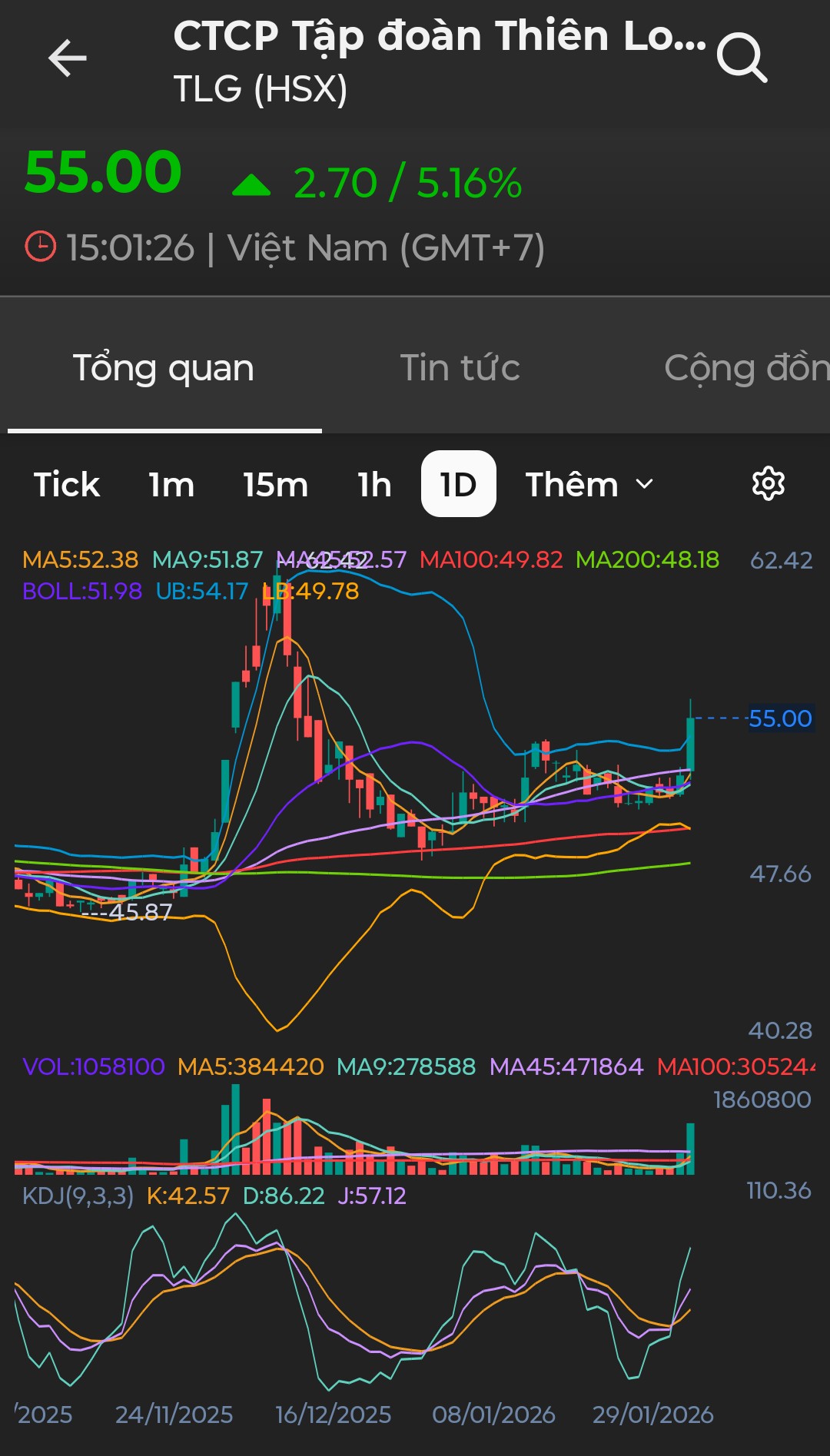Image resolution: width=830 pixels, height=1456 pixels.
Task: Open the search magnifier icon
Action: (742, 58)
